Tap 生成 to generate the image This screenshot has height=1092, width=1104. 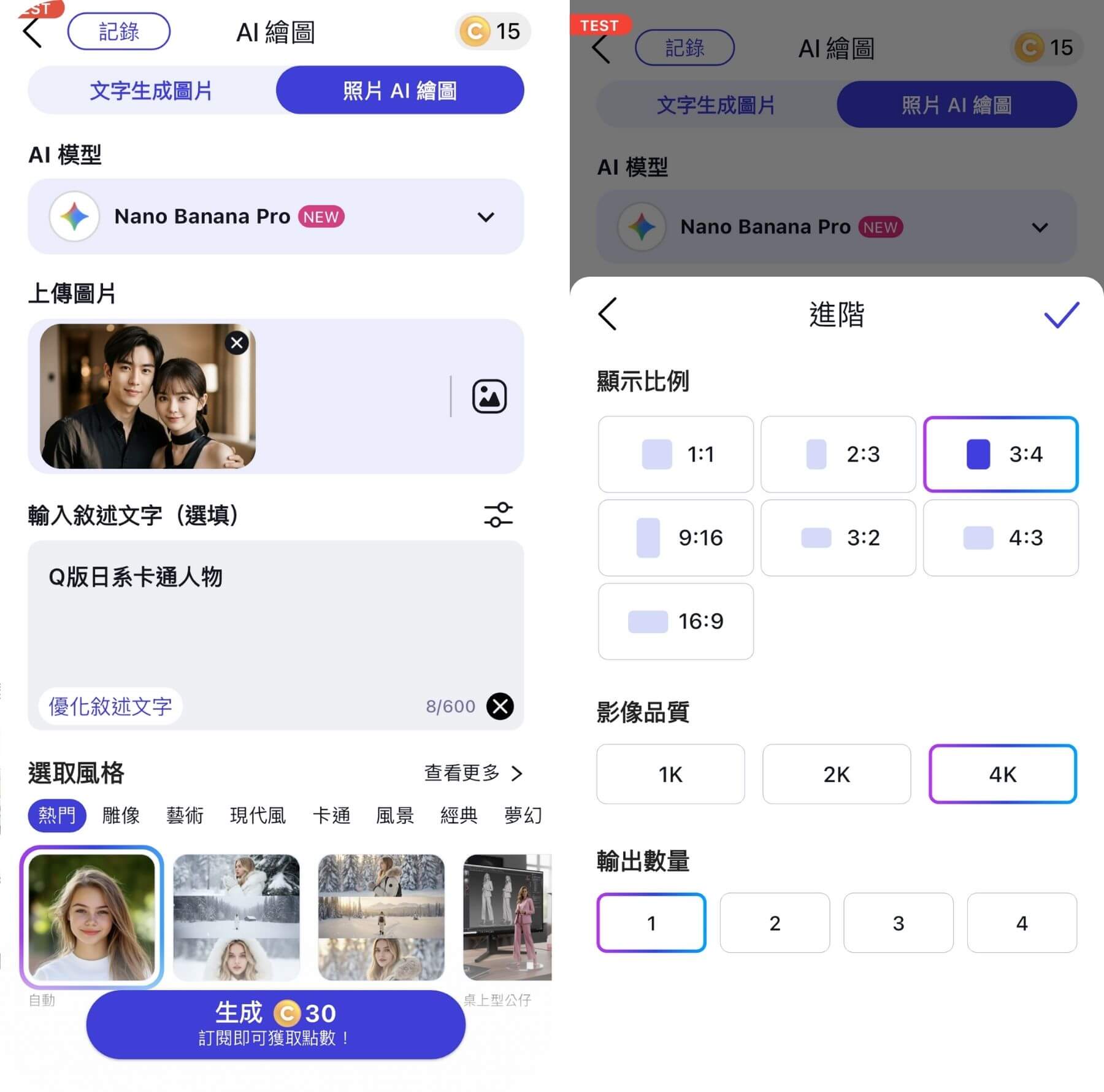pyautogui.click(x=275, y=1024)
